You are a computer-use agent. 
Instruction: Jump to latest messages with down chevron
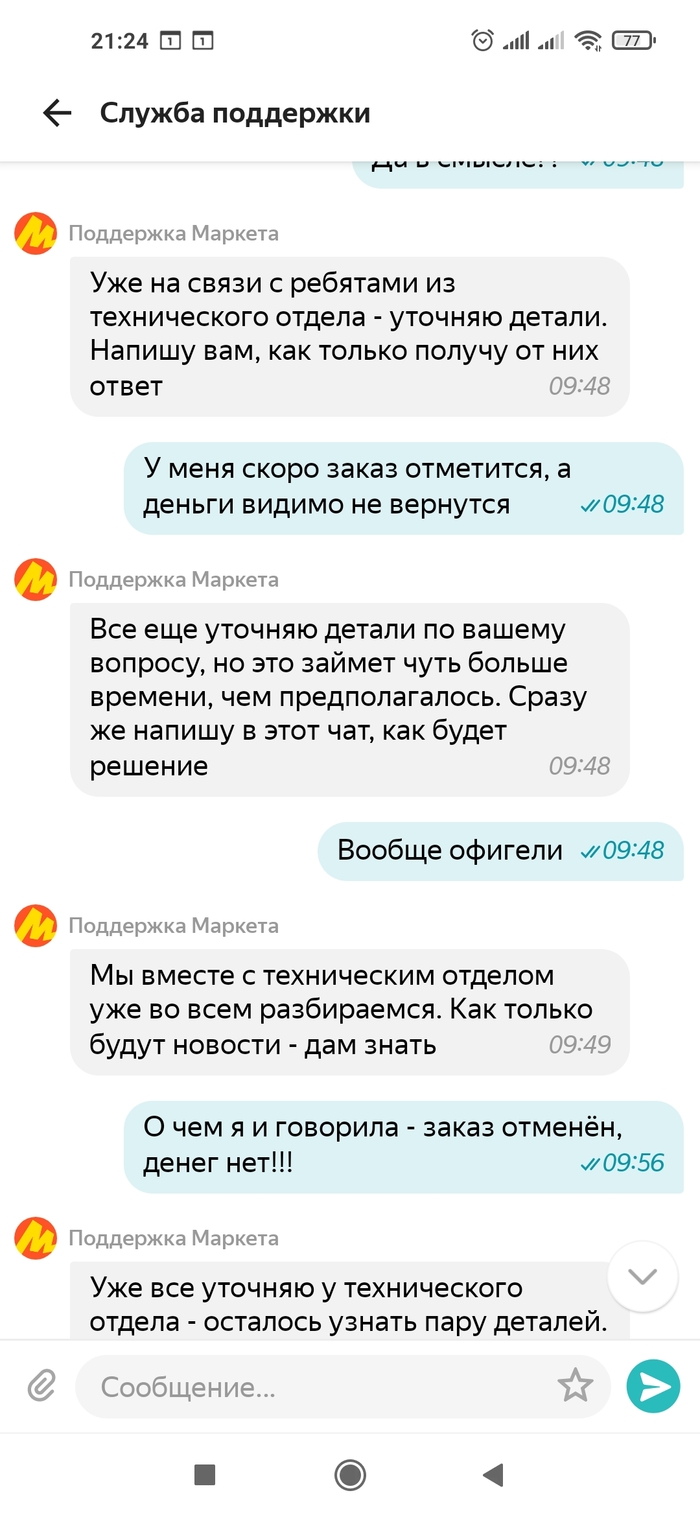coord(642,1276)
